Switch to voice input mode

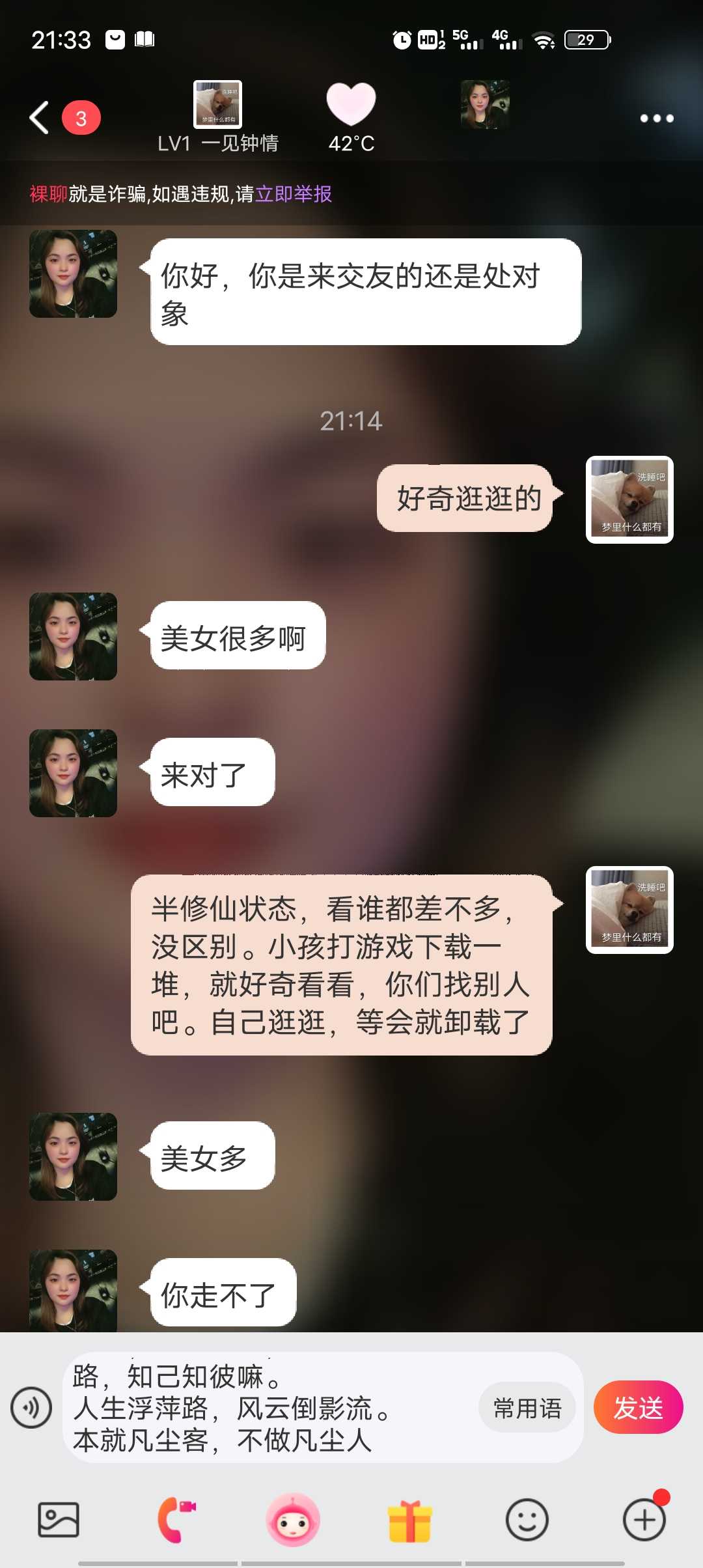pos(31,1408)
